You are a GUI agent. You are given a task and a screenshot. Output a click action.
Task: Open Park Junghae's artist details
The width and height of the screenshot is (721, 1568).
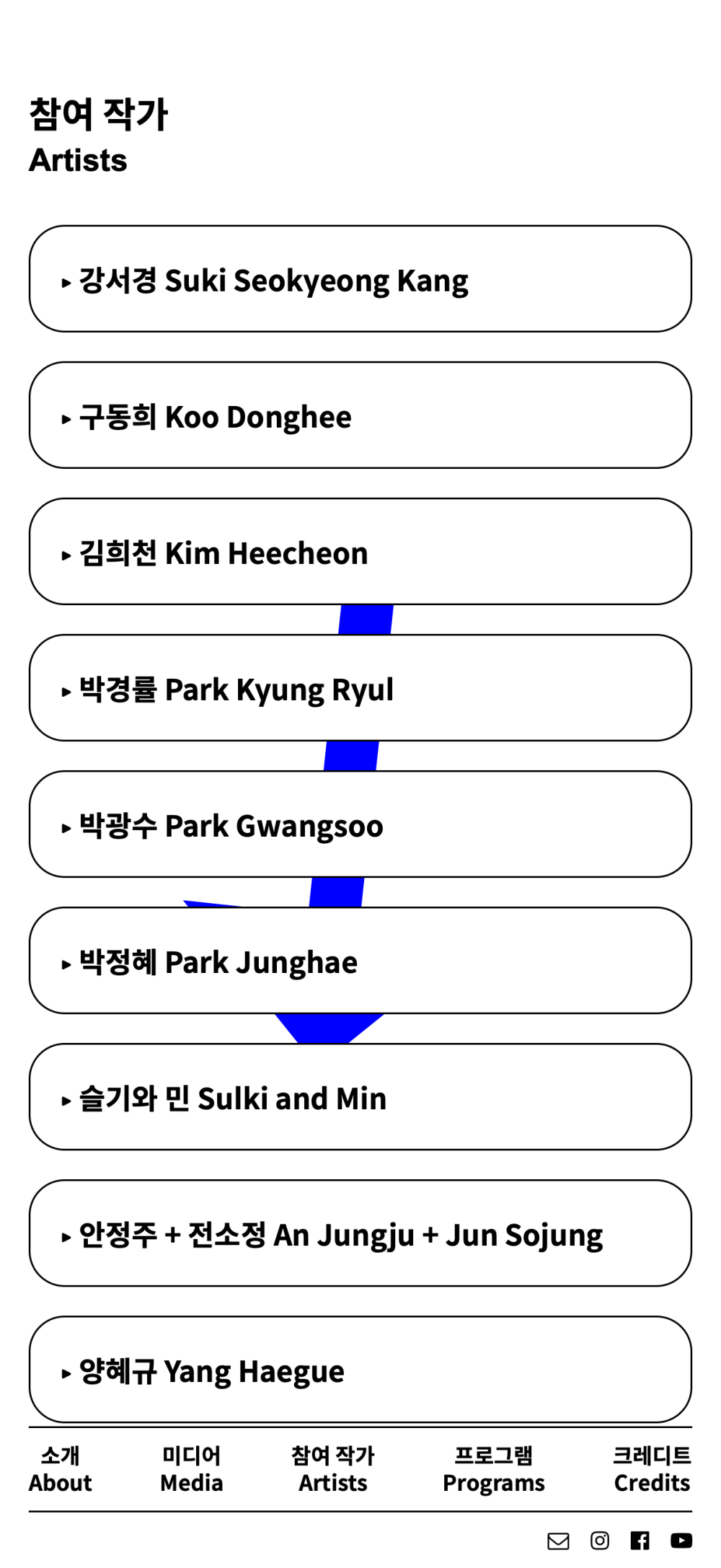pos(360,961)
